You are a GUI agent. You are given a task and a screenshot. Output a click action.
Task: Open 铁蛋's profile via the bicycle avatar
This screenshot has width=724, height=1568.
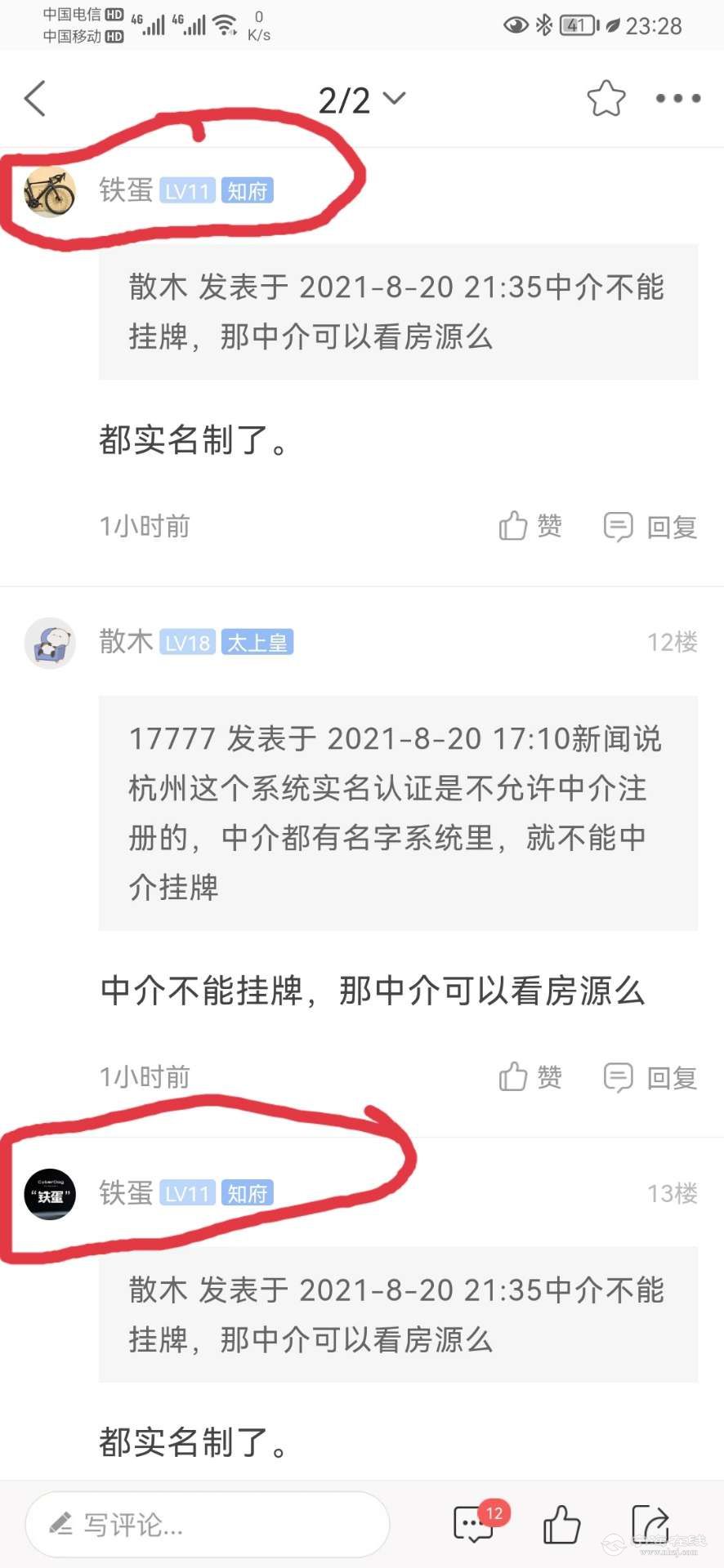click(50, 193)
